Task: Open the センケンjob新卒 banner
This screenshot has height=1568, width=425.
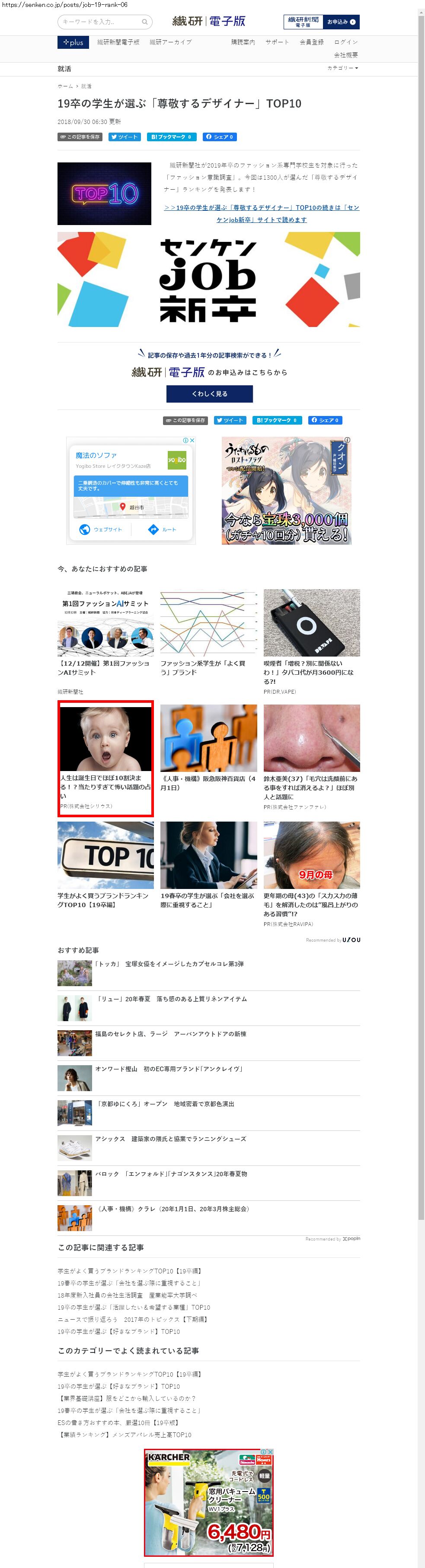Action: [208, 280]
